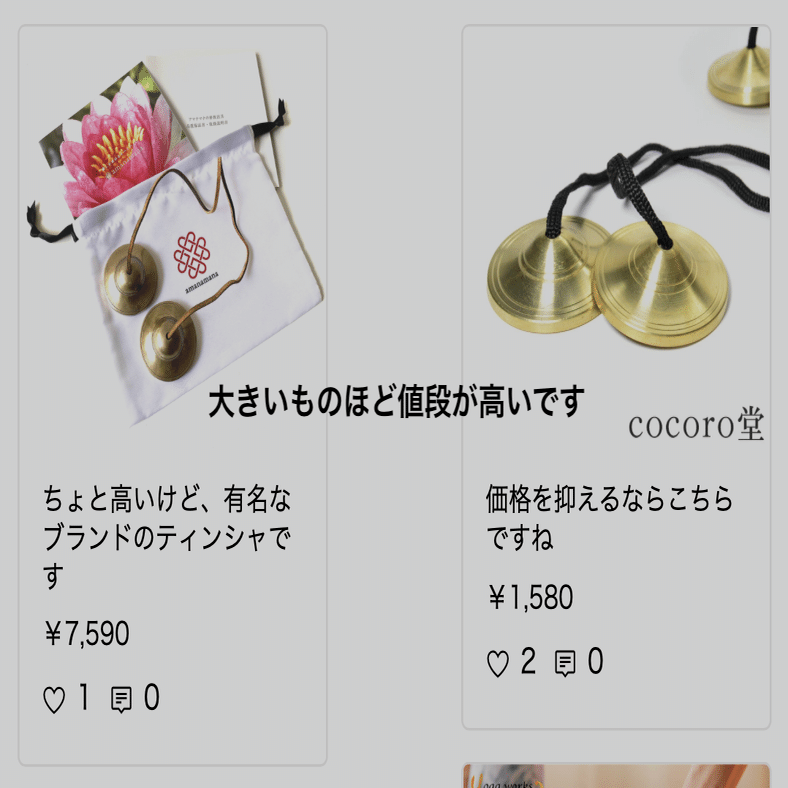Like the ¥1,580 tingsha item

497,664
